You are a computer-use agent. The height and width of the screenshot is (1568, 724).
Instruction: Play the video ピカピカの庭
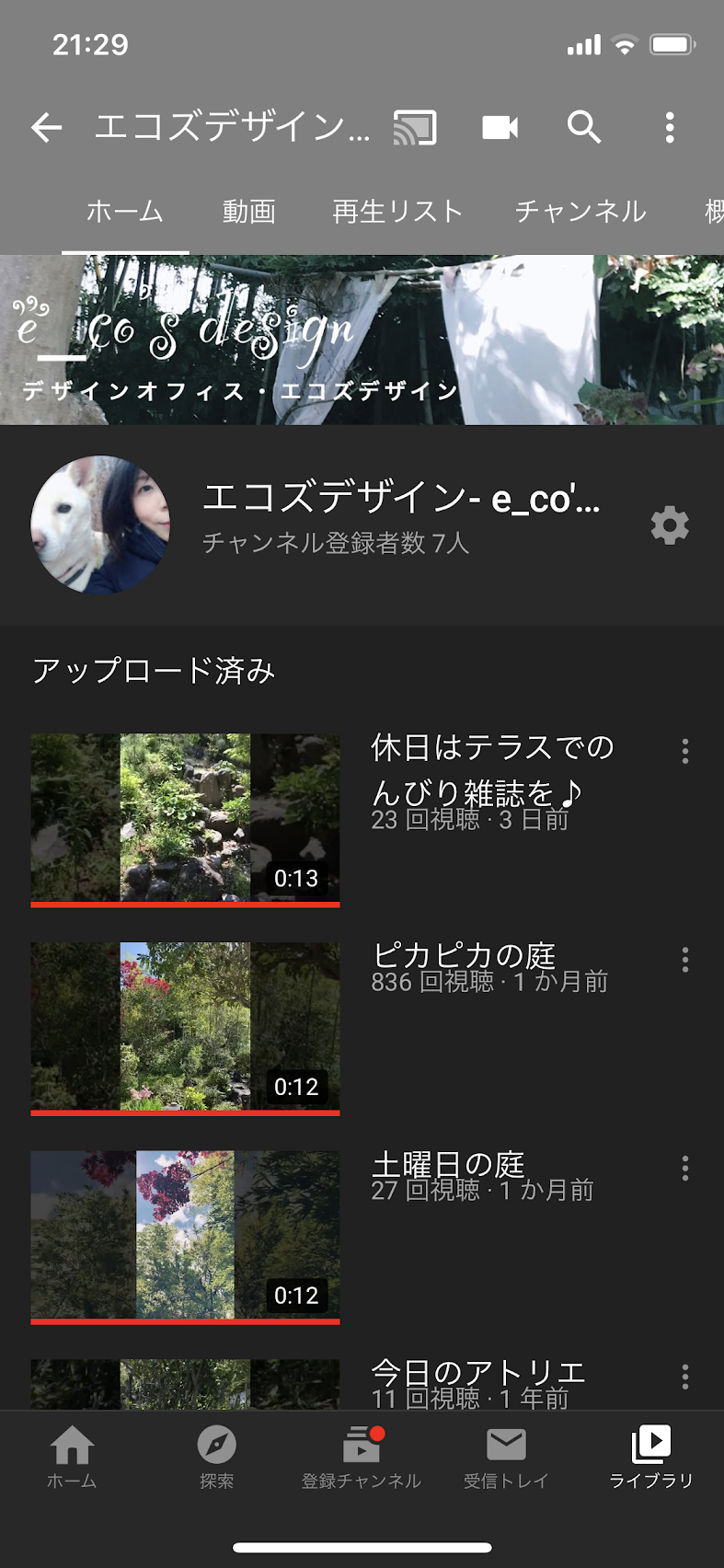click(x=185, y=1027)
